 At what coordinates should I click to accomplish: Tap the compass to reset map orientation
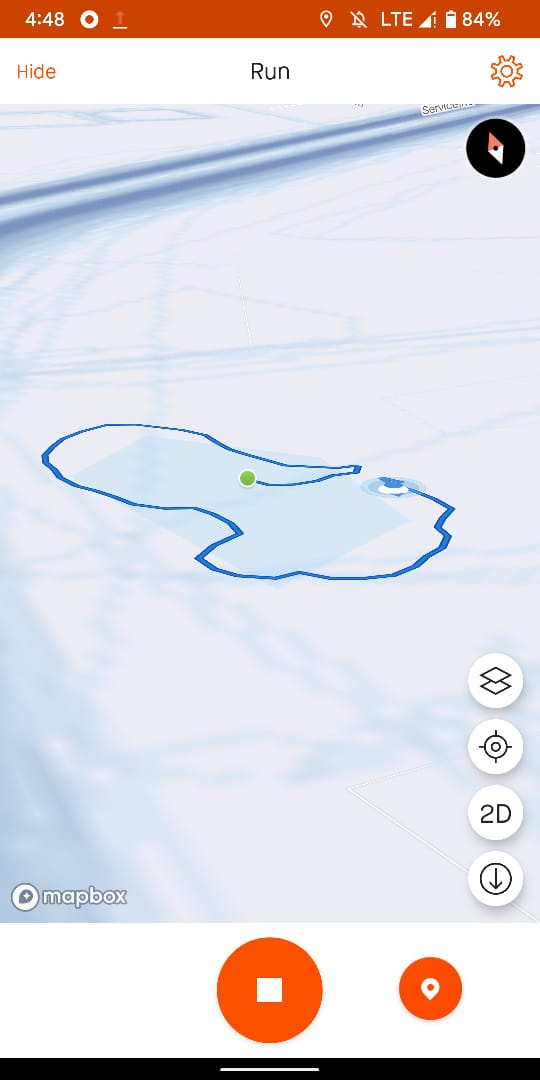point(496,148)
